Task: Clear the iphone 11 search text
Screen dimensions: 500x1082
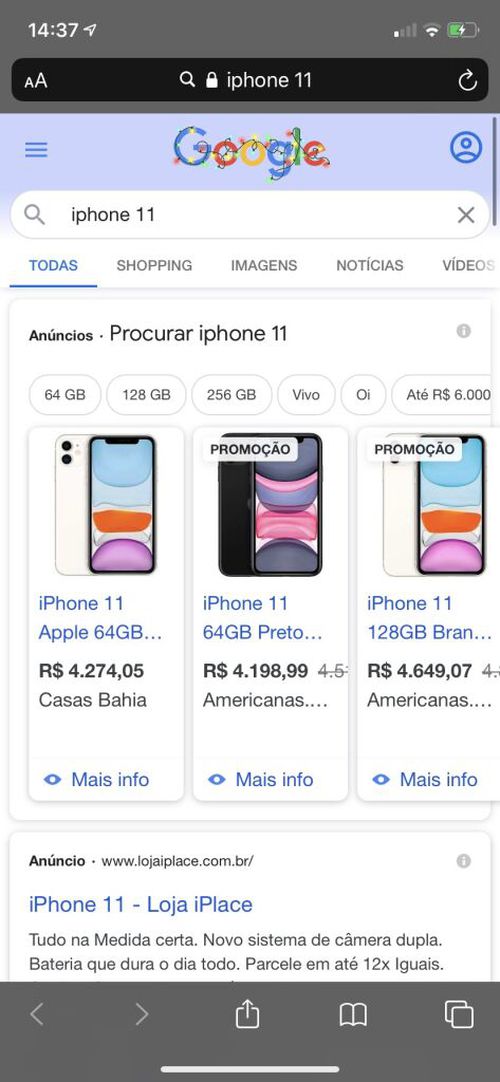Action: pyautogui.click(x=466, y=215)
